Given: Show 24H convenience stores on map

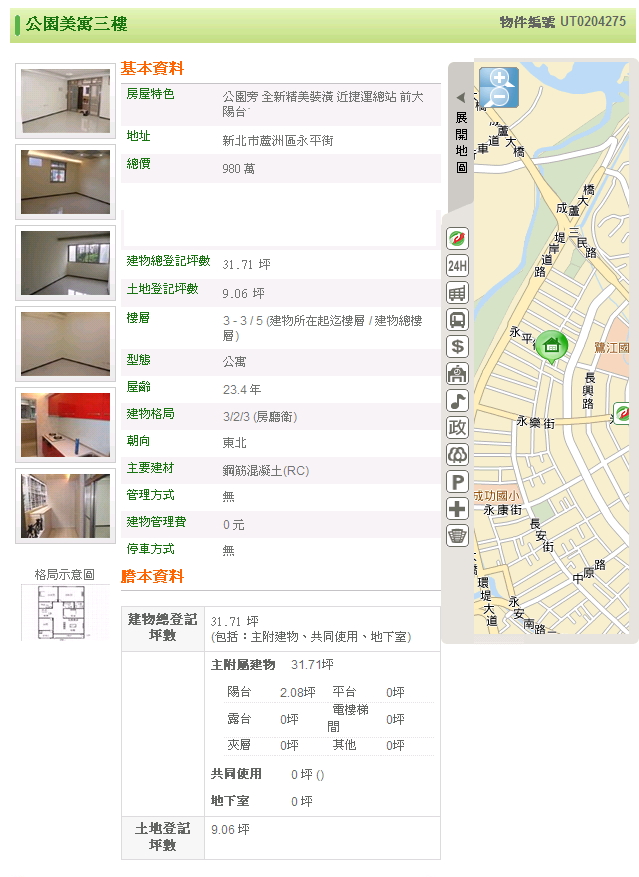Looking at the screenshot, I should [x=457, y=266].
